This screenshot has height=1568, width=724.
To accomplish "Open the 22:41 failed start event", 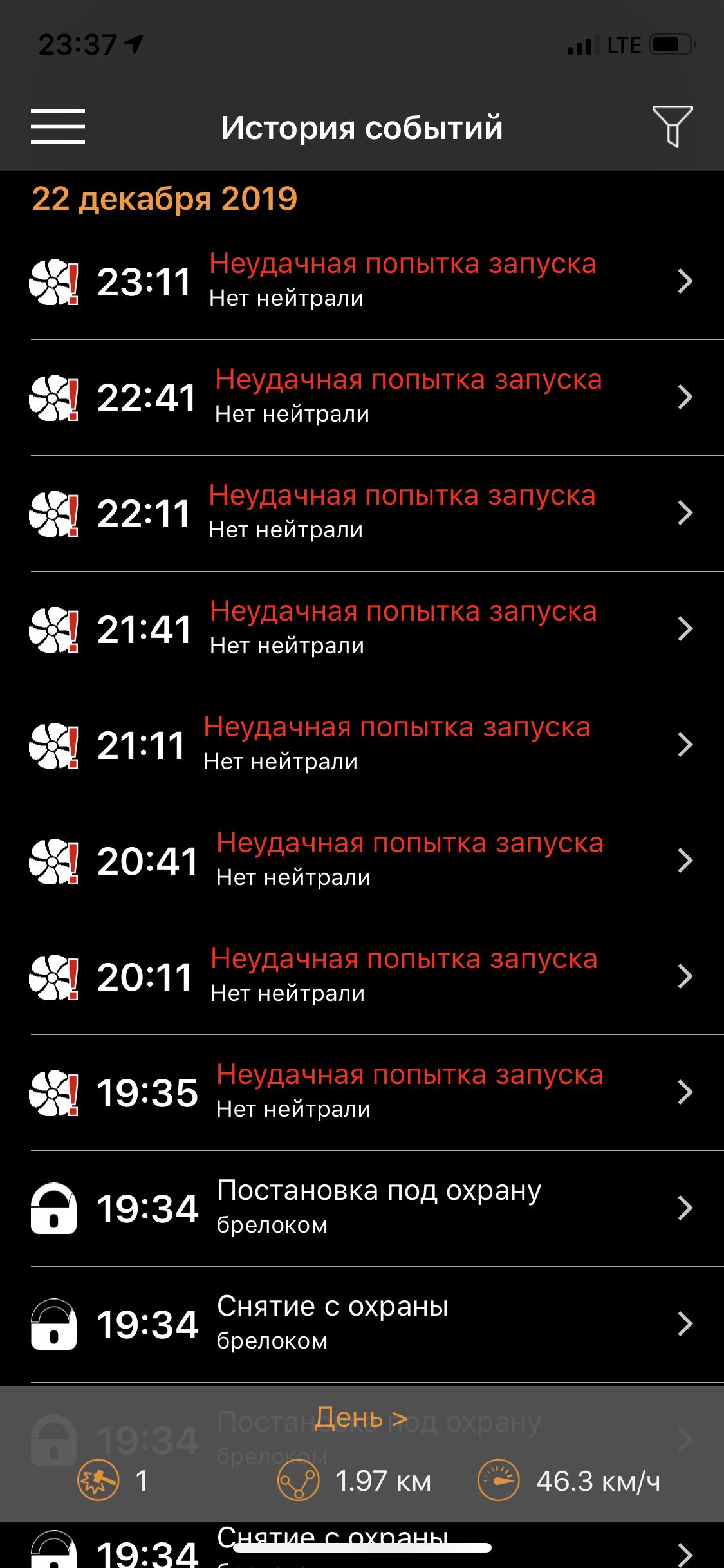I will coord(362,397).
